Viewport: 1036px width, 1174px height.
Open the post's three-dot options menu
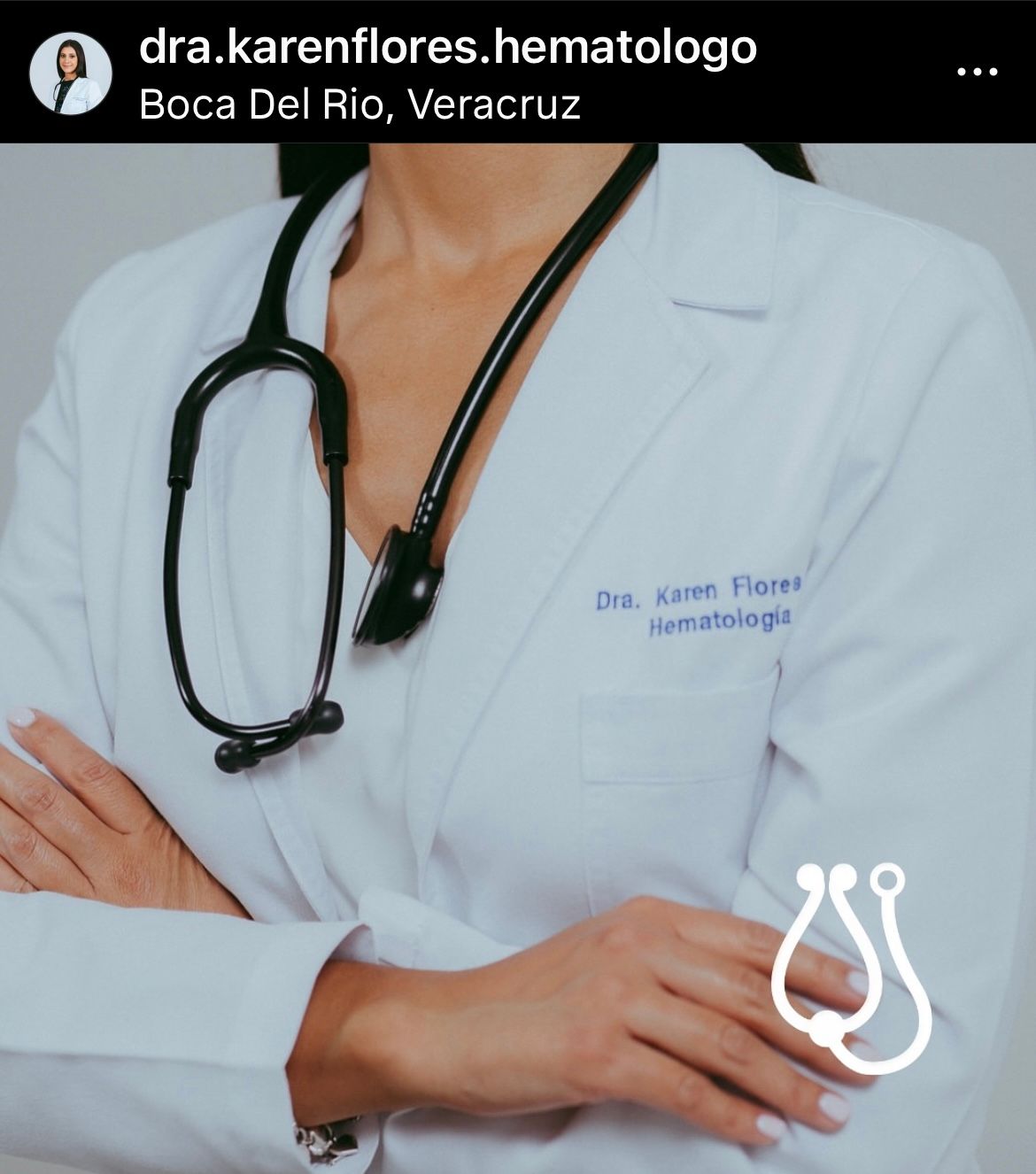tap(978, 72)
